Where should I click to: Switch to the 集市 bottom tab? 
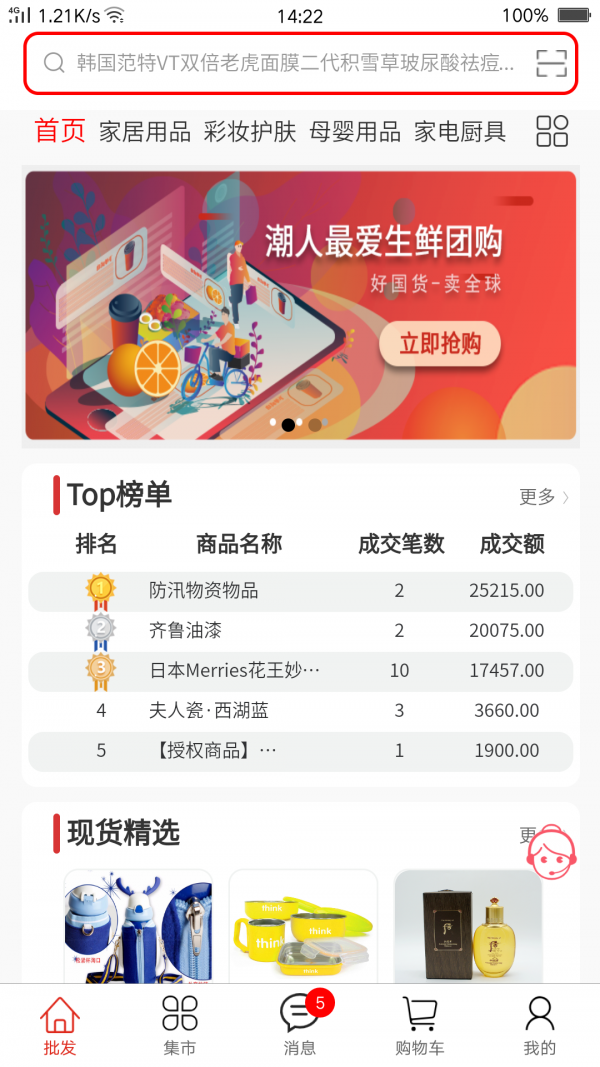coord(180,1026)
